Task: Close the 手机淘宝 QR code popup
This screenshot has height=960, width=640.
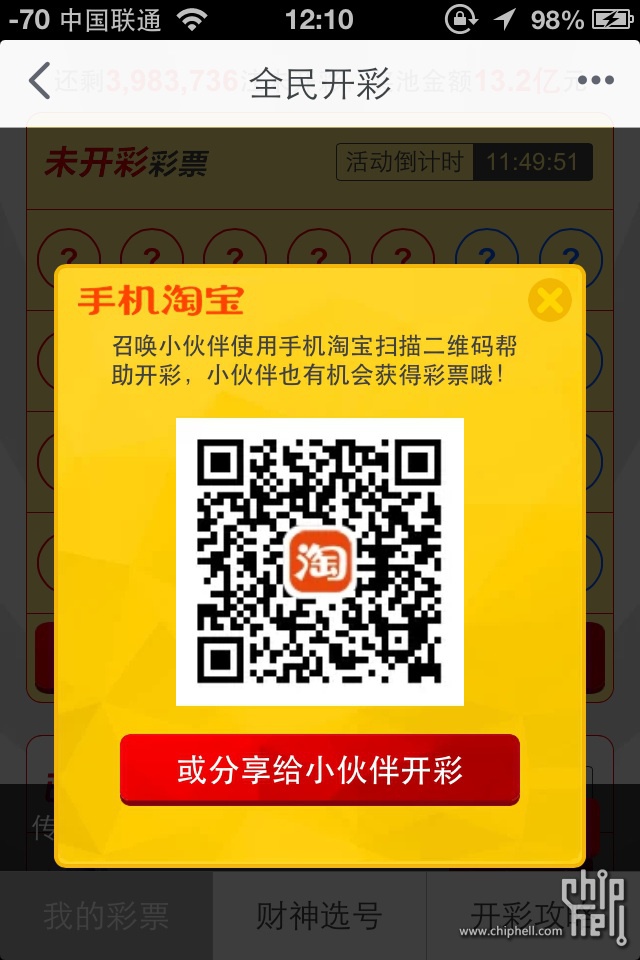Action: [549, 299]
